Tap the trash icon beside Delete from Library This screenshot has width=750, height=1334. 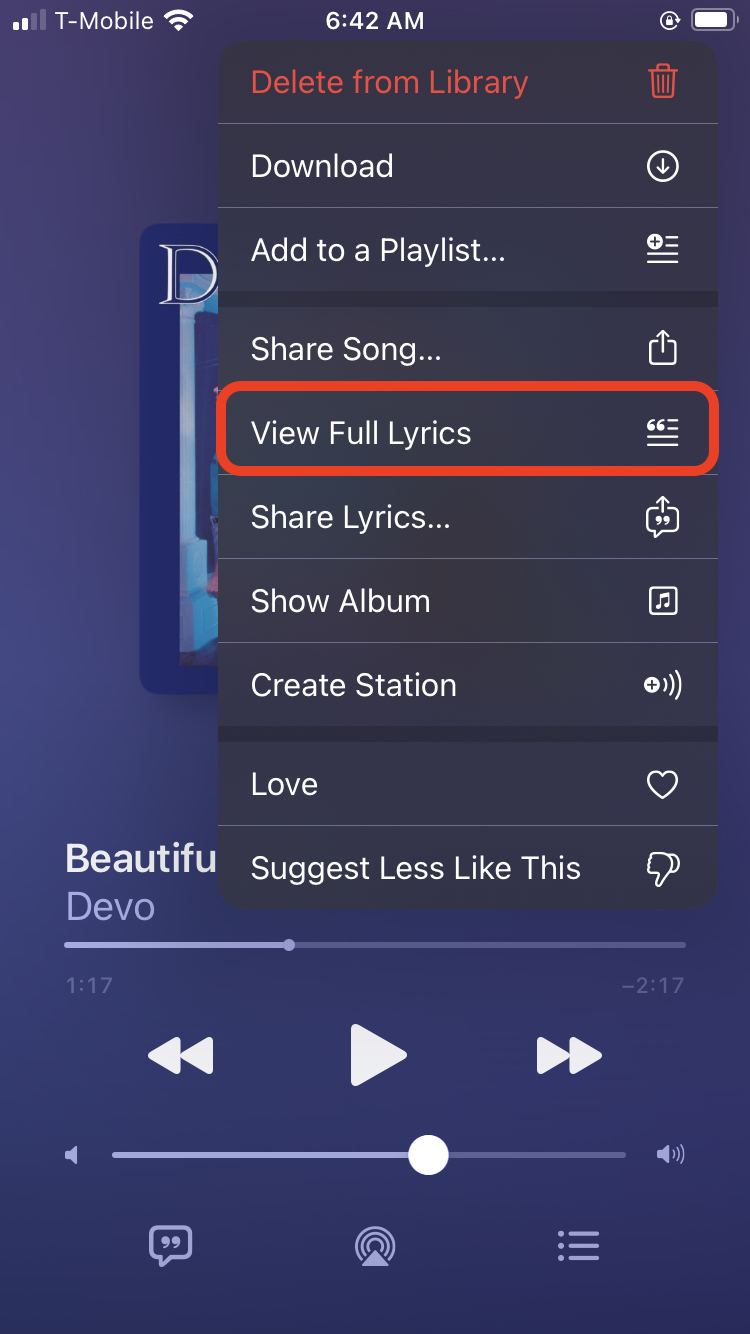coord(662,82)
